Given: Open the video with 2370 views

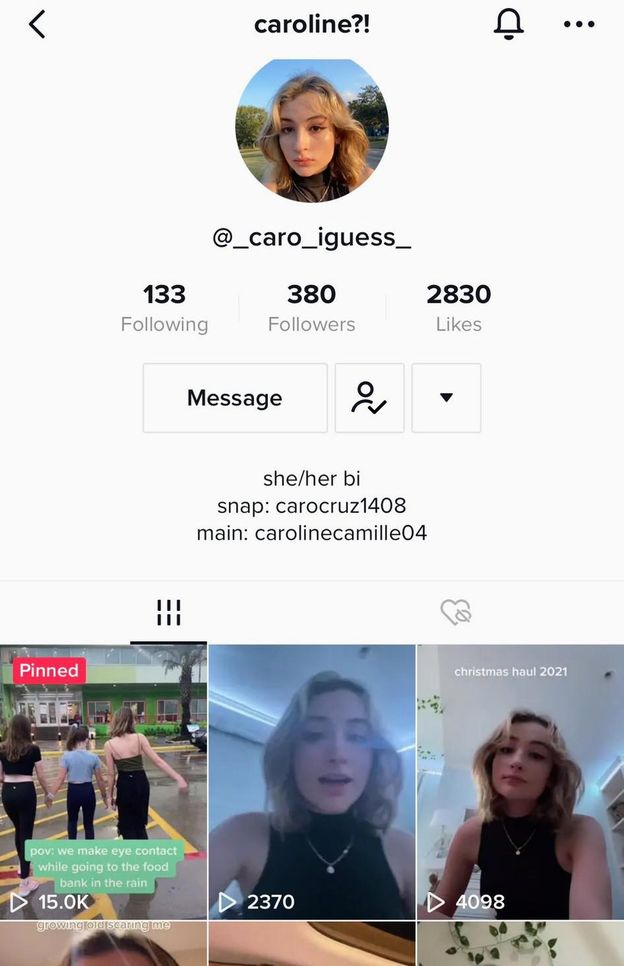Looking at the screenshot, I should 311,782.
